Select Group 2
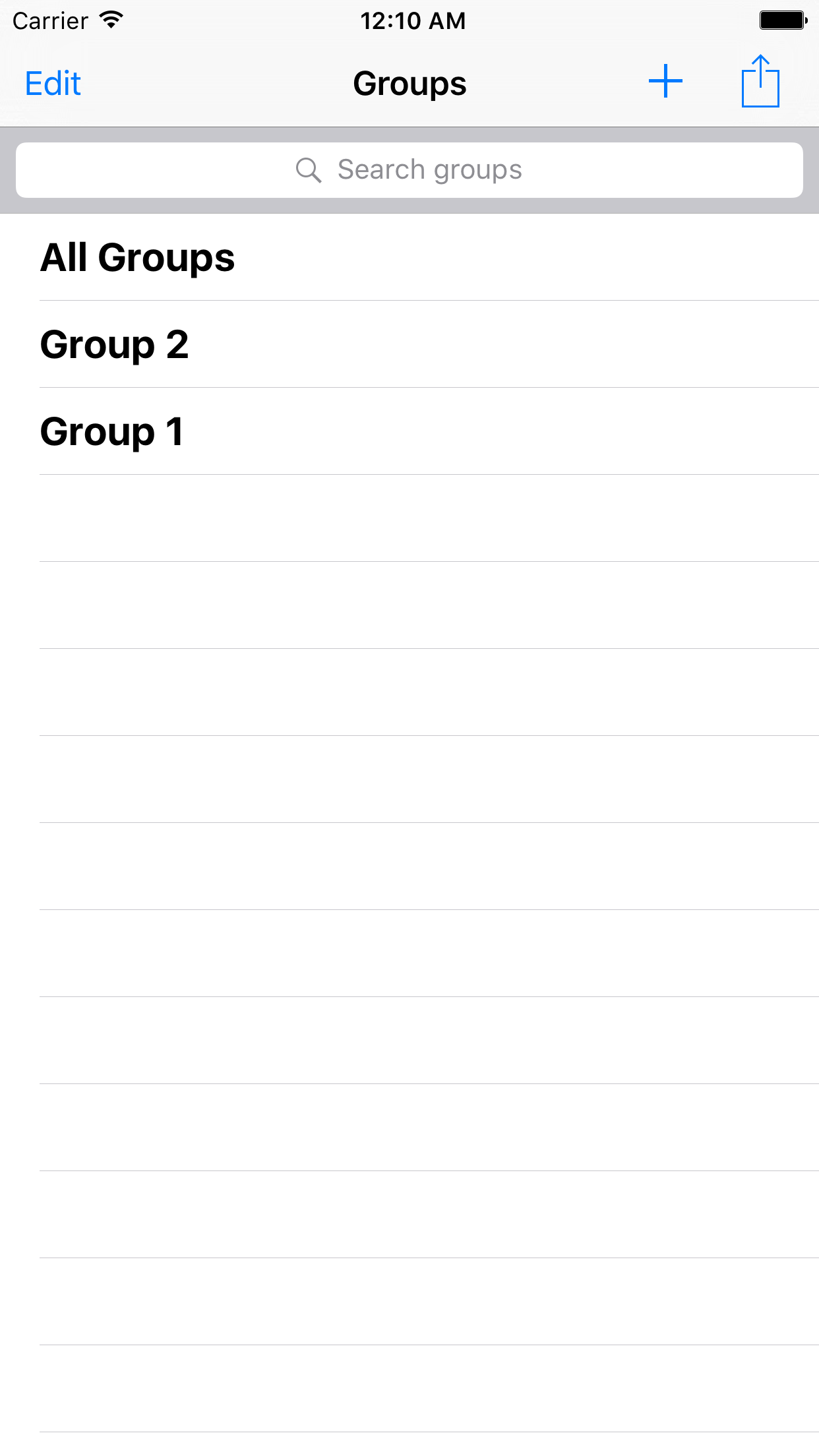 click(x=409, y=344)
